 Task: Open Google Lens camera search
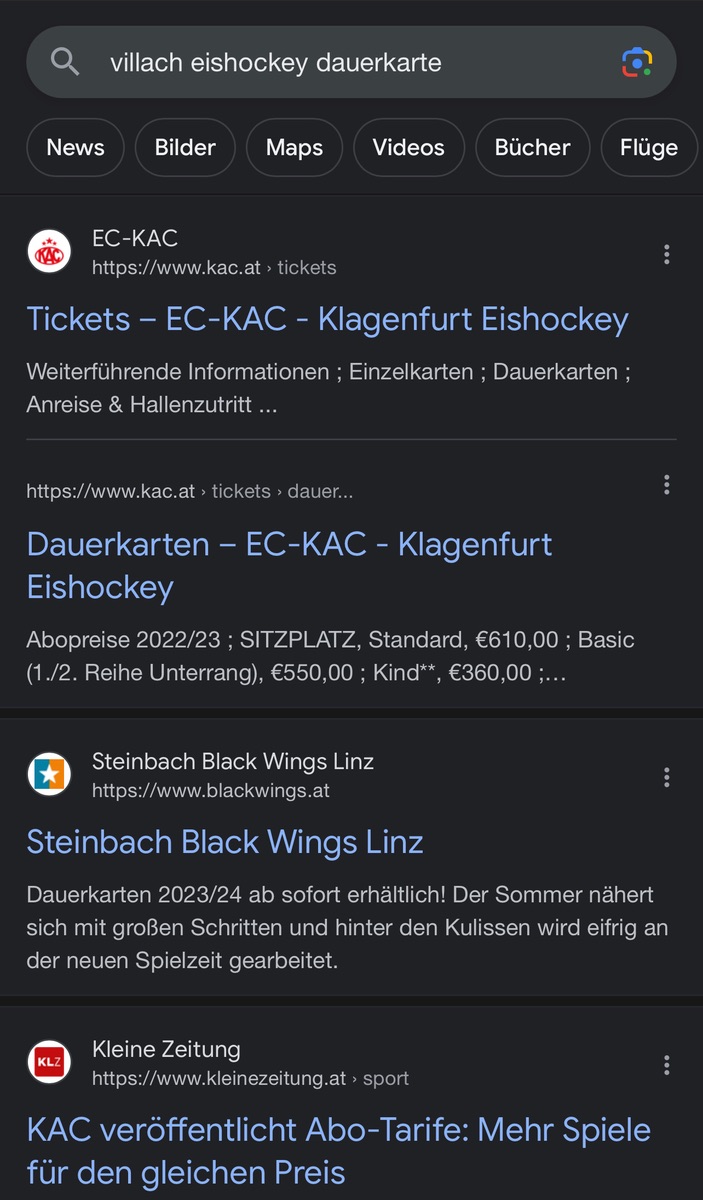pyautogui.click(x=637, y=63)
